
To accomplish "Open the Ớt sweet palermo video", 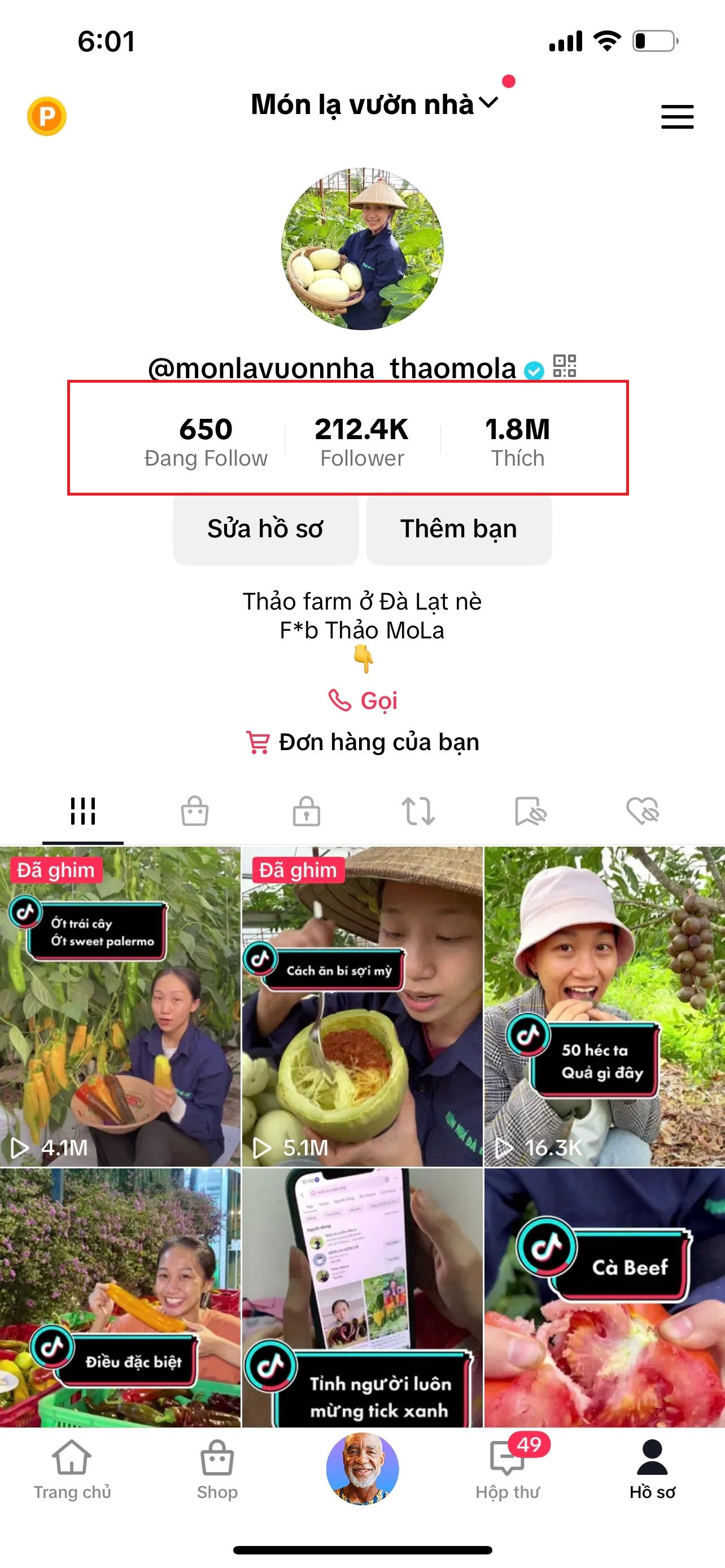I will 120,1006.
